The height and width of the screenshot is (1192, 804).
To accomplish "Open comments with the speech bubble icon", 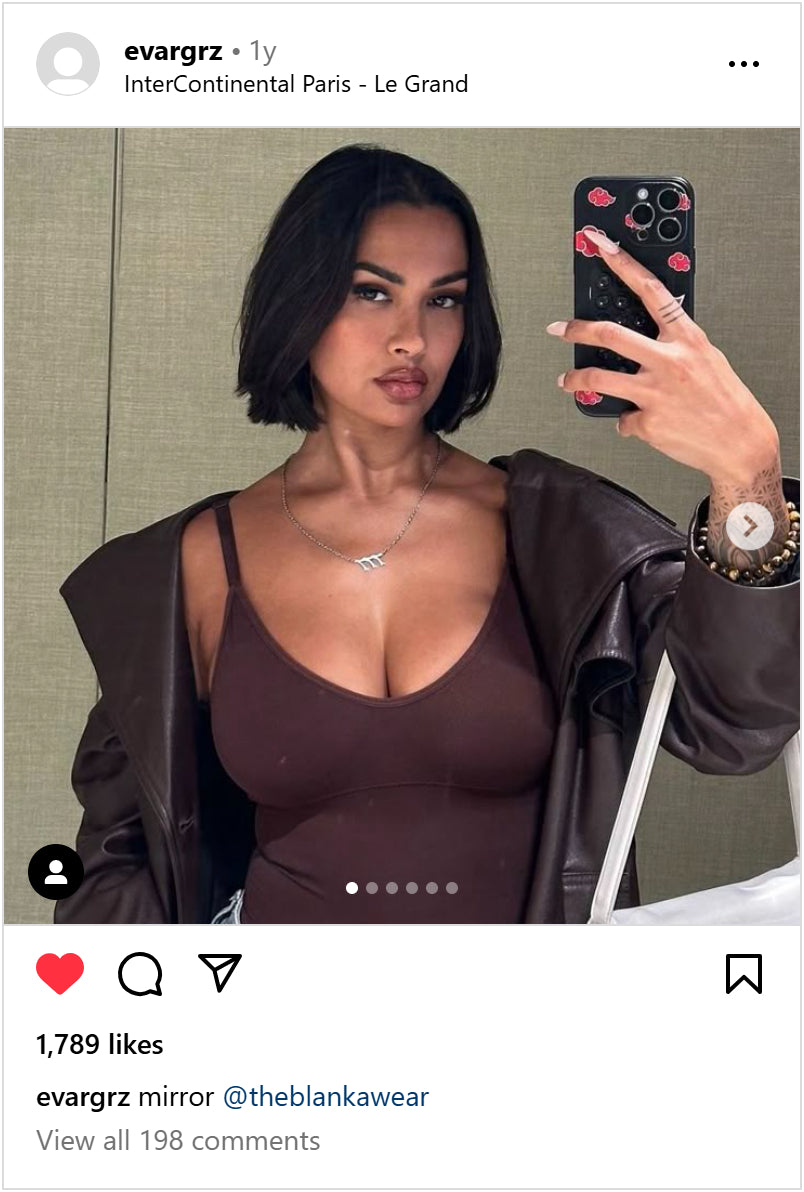I will [140, 973].
